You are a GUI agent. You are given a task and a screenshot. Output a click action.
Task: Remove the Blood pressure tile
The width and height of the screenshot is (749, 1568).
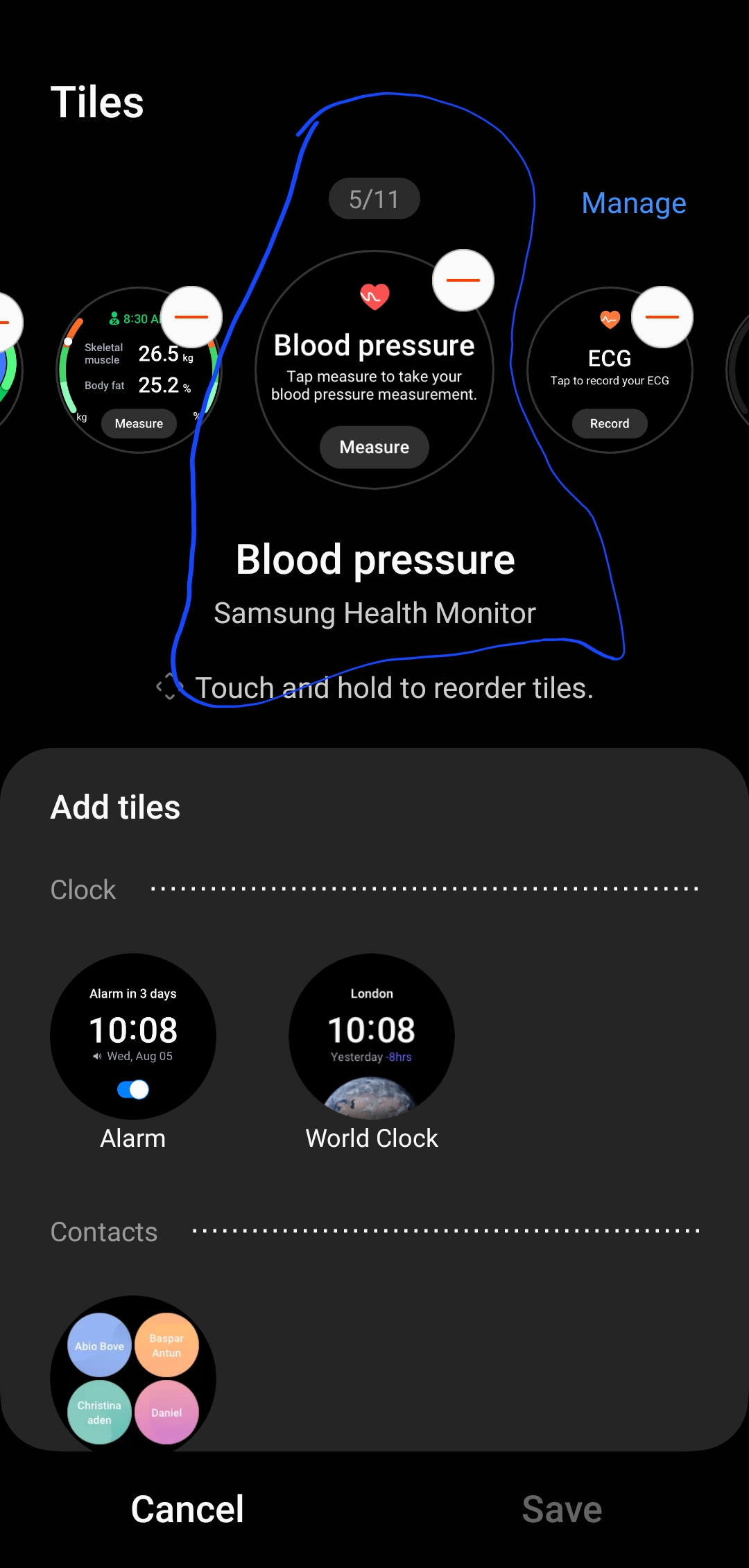(x=463, y=280)
